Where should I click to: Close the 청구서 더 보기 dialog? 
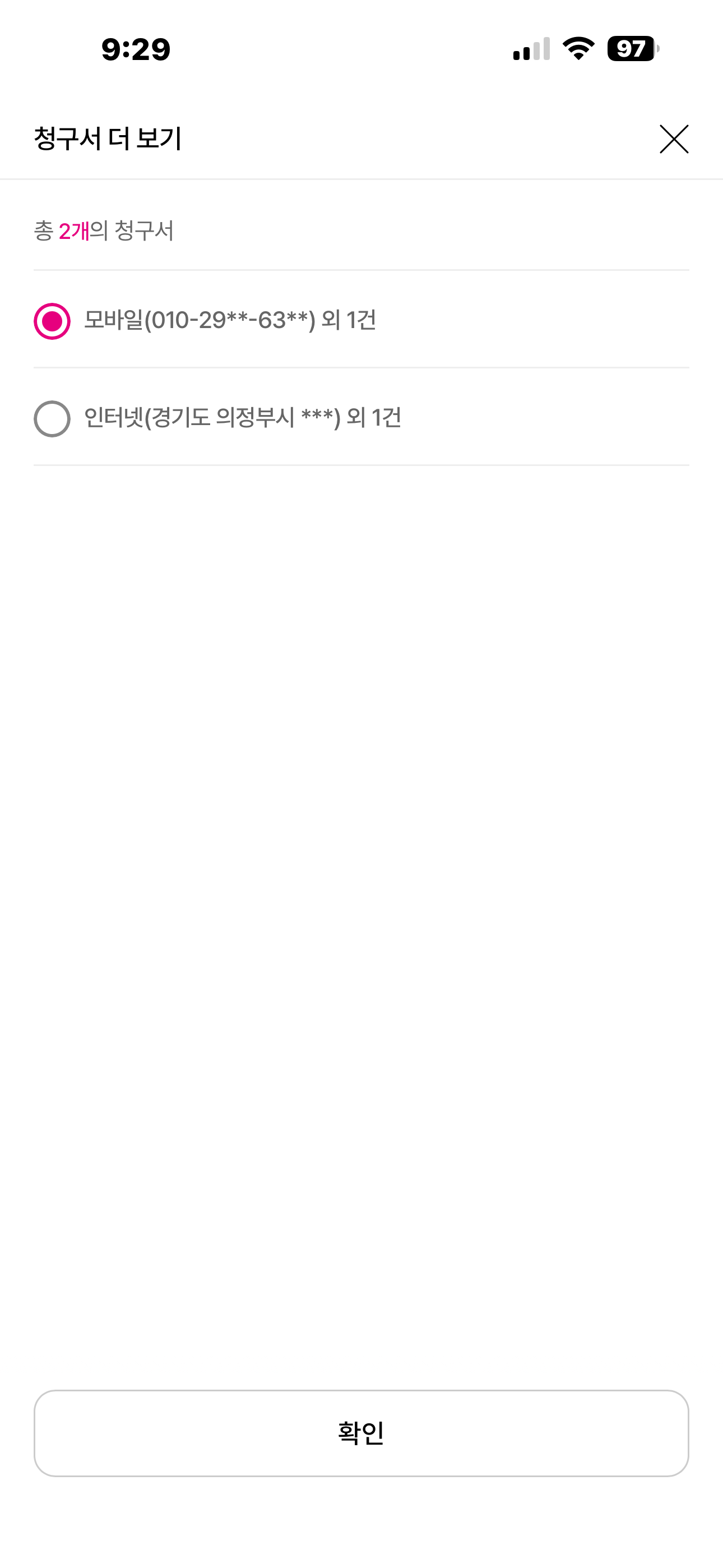[674, 140]
